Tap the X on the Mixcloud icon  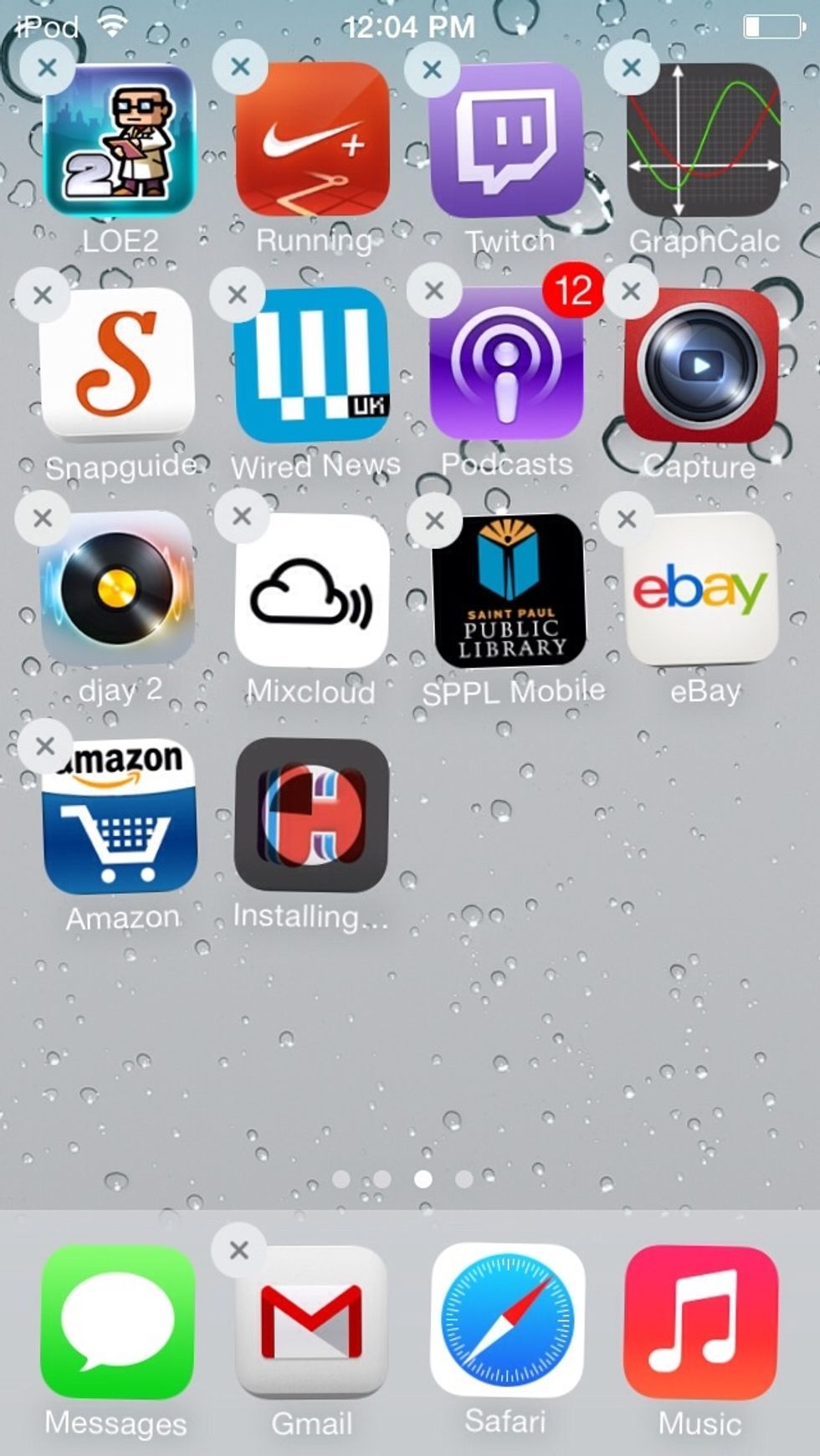point(242,517)
